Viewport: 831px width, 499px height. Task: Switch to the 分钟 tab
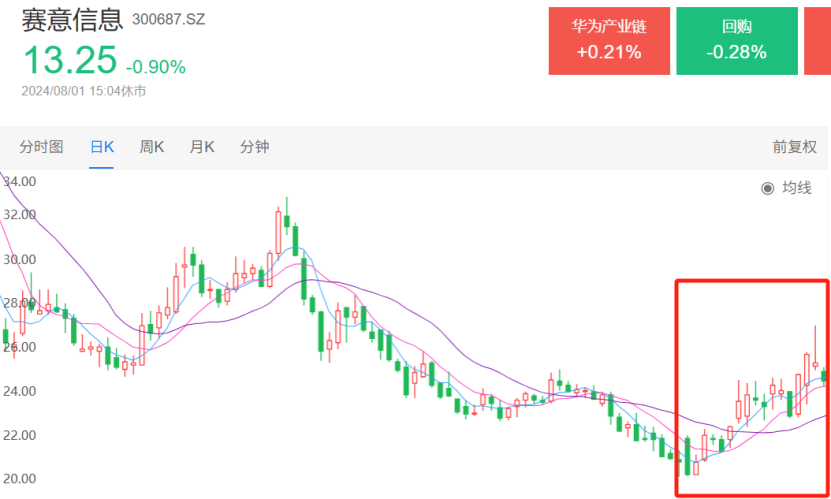click(254, 147)
